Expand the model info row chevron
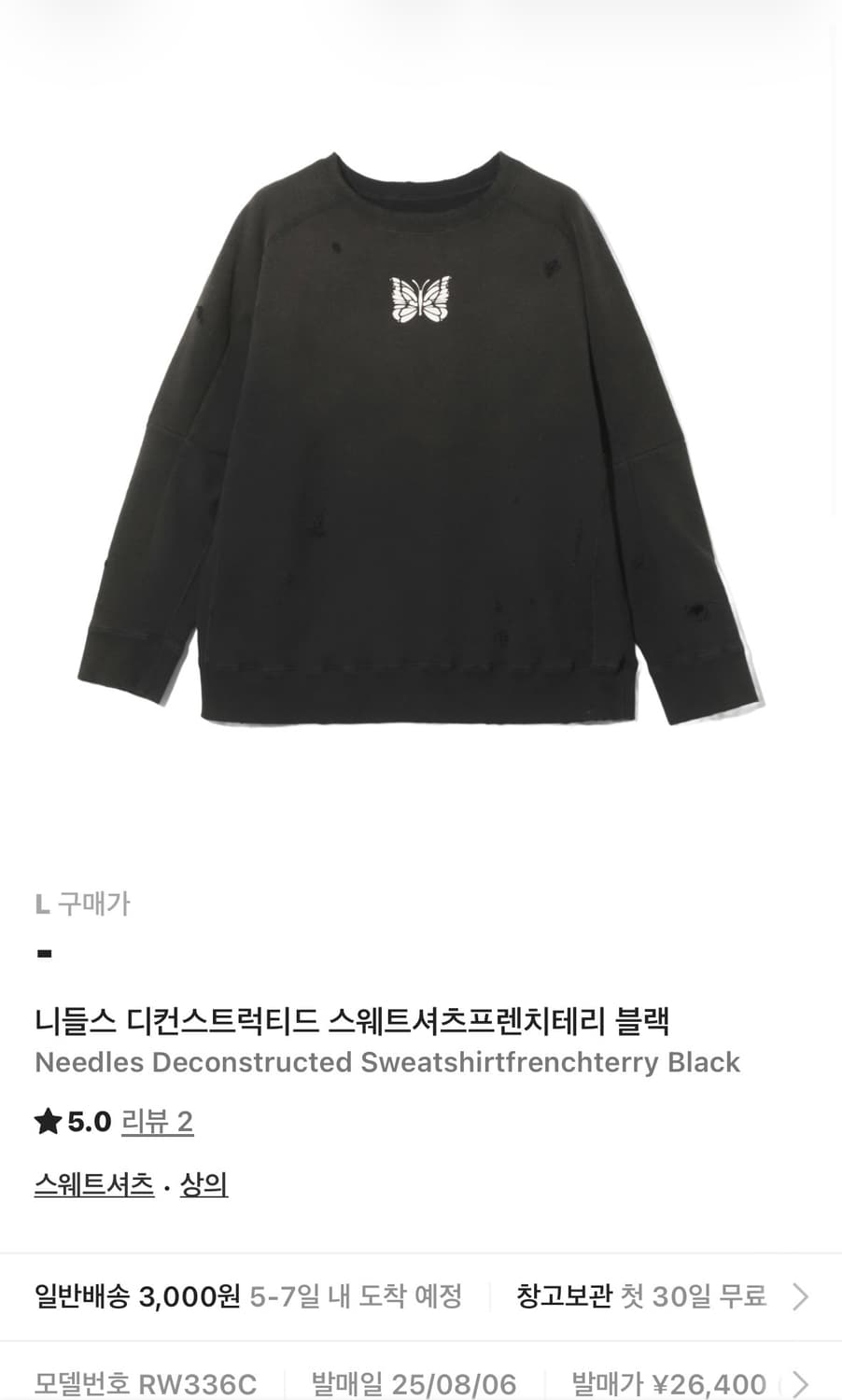Viewport: 842px width, 1400px height. pos(801,1383)
